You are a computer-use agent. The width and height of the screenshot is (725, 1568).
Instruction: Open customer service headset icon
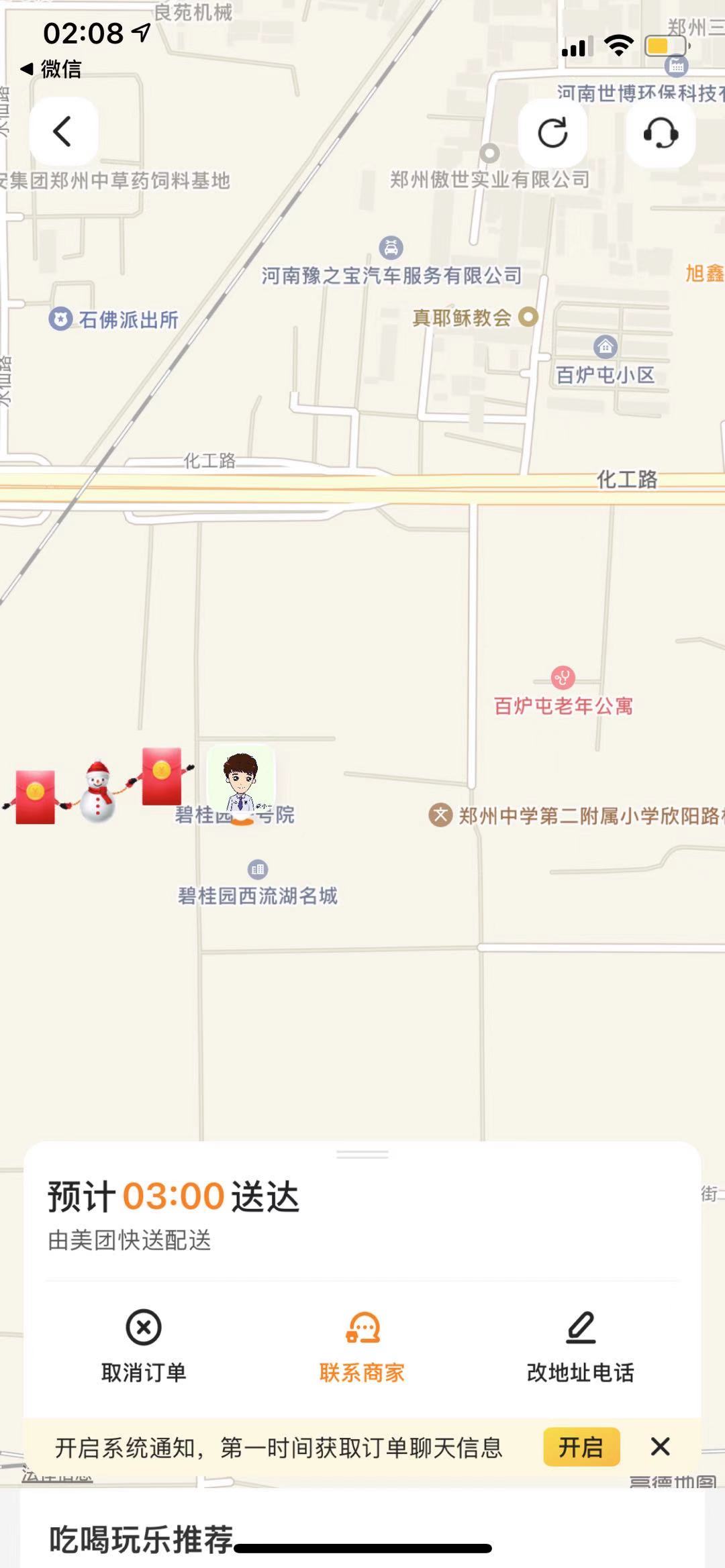661,132
